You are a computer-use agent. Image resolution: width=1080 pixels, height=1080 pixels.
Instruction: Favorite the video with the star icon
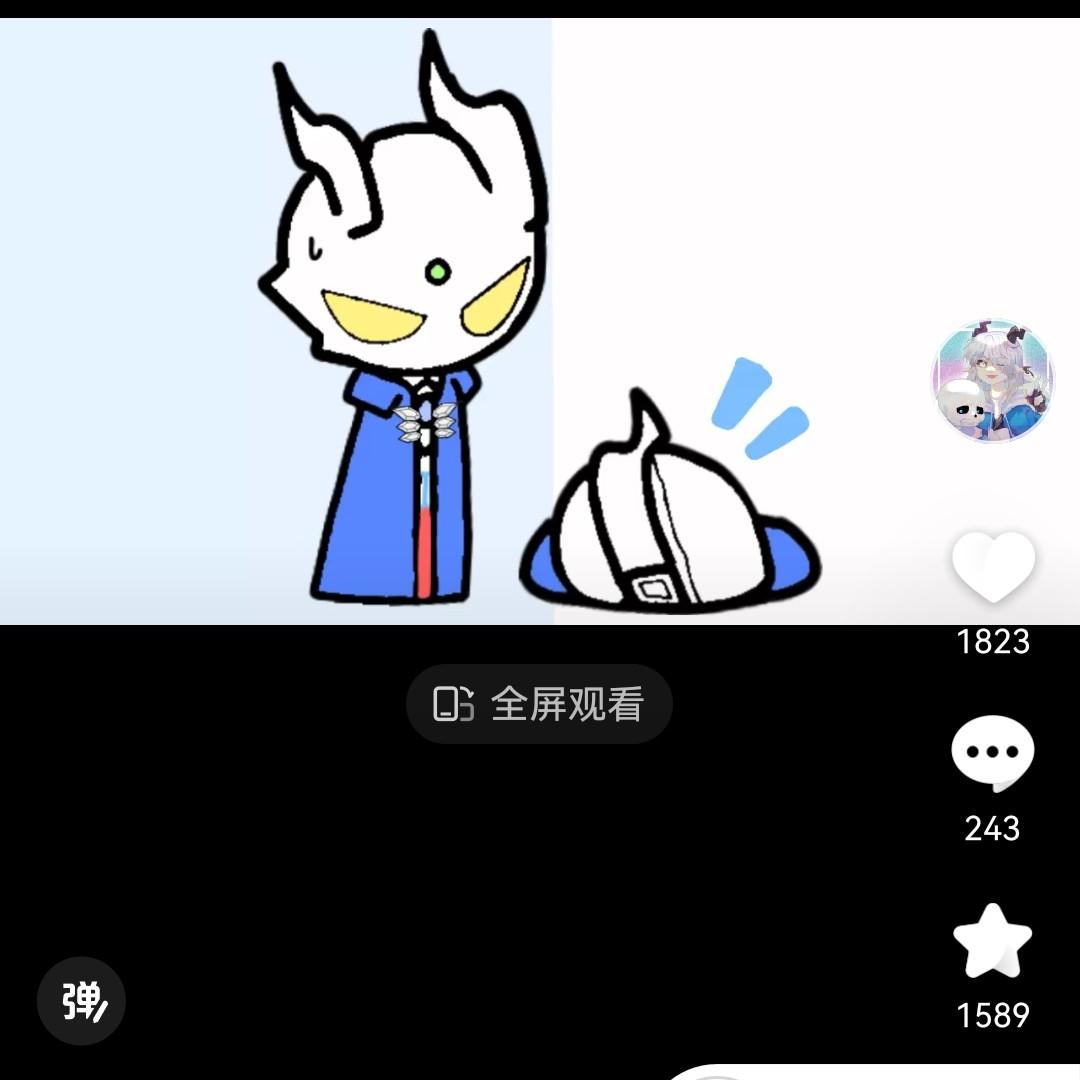click(992, 942)
